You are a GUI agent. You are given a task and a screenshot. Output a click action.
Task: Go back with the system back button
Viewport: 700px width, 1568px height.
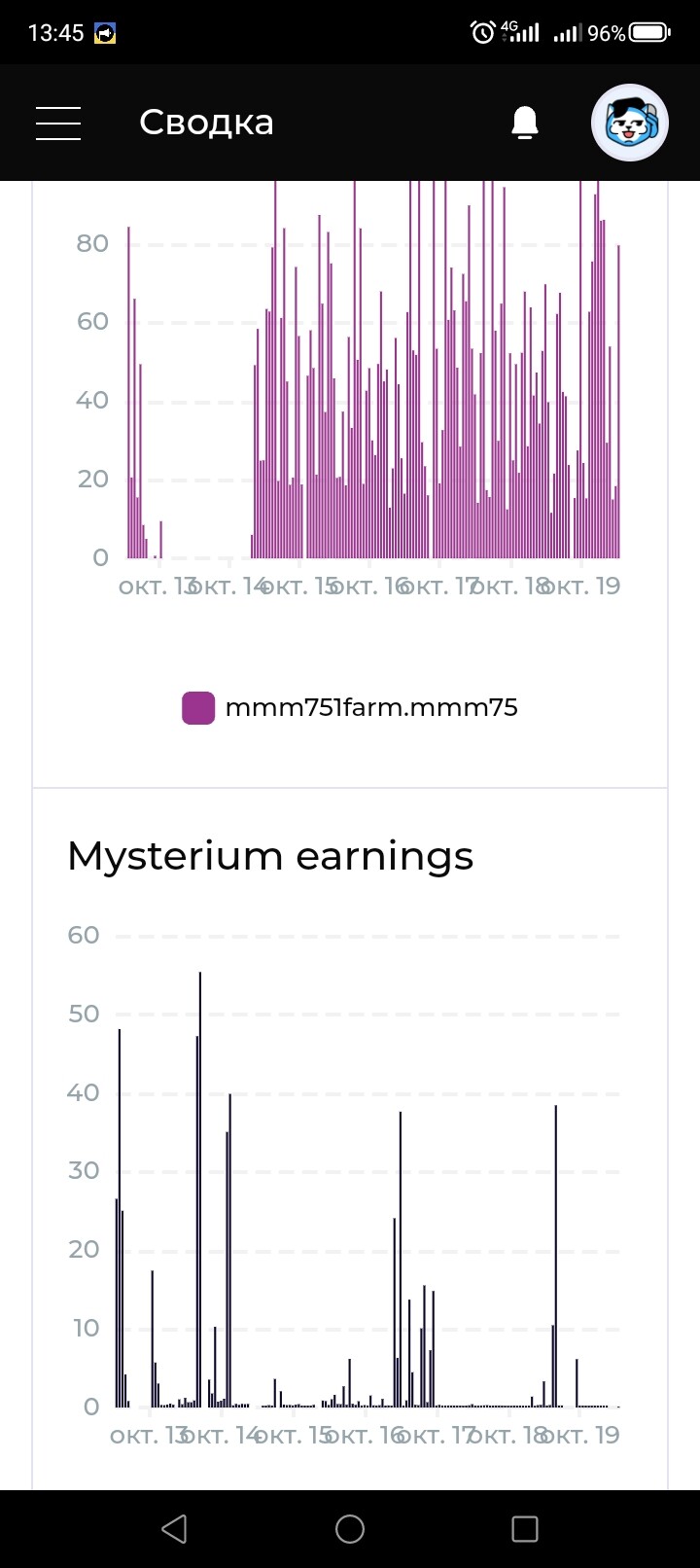click(x=174, y=1529)
